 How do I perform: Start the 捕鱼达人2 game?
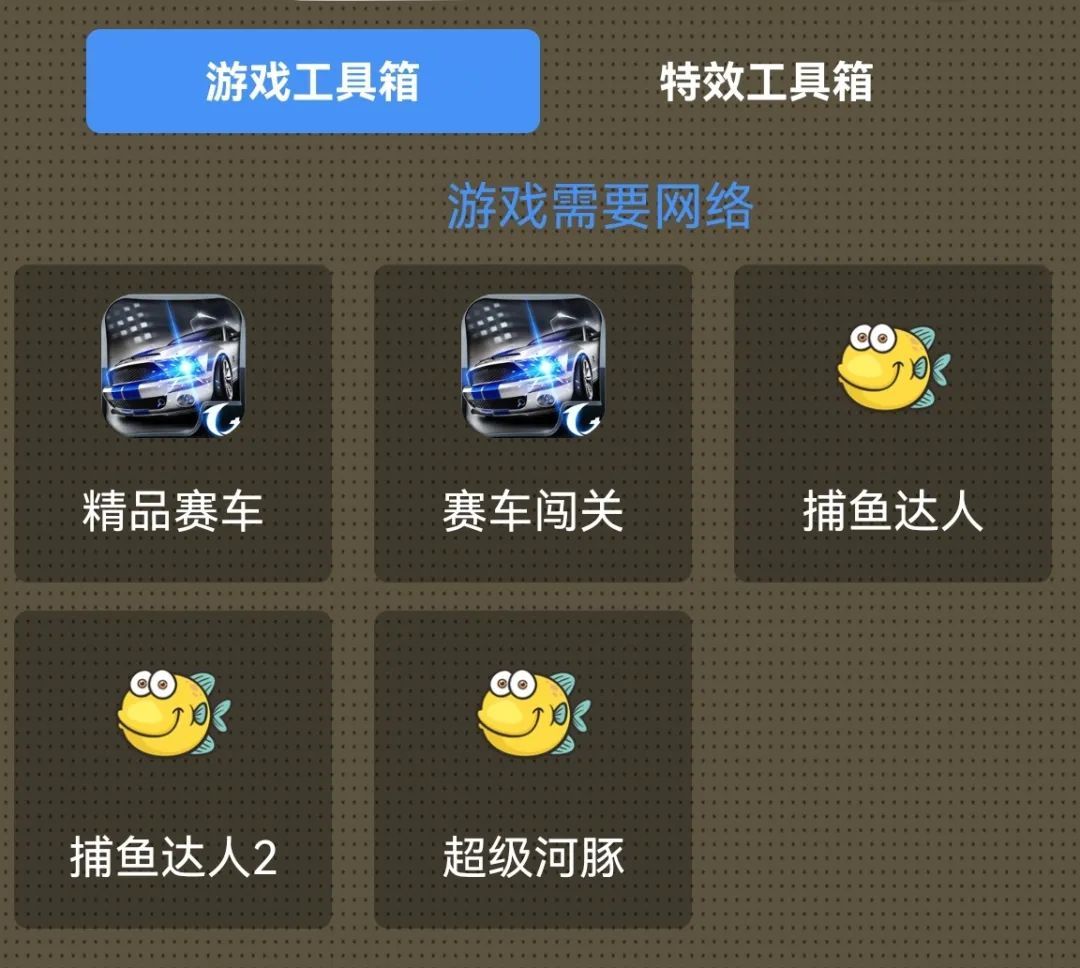pos(173,769)
